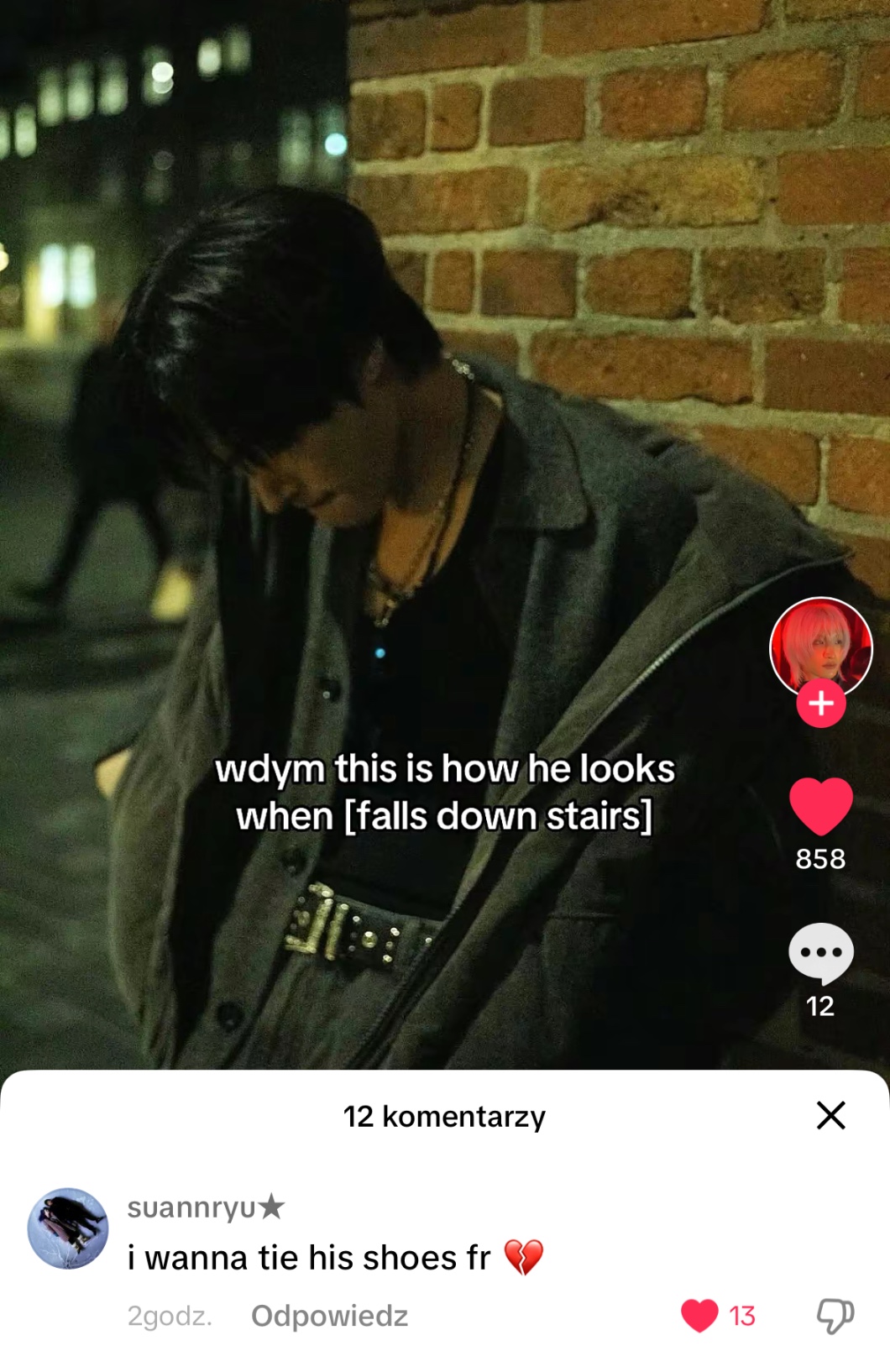Follow the creator via plus button
This screenshot has height=1372, width=890.
coord(820,704)
